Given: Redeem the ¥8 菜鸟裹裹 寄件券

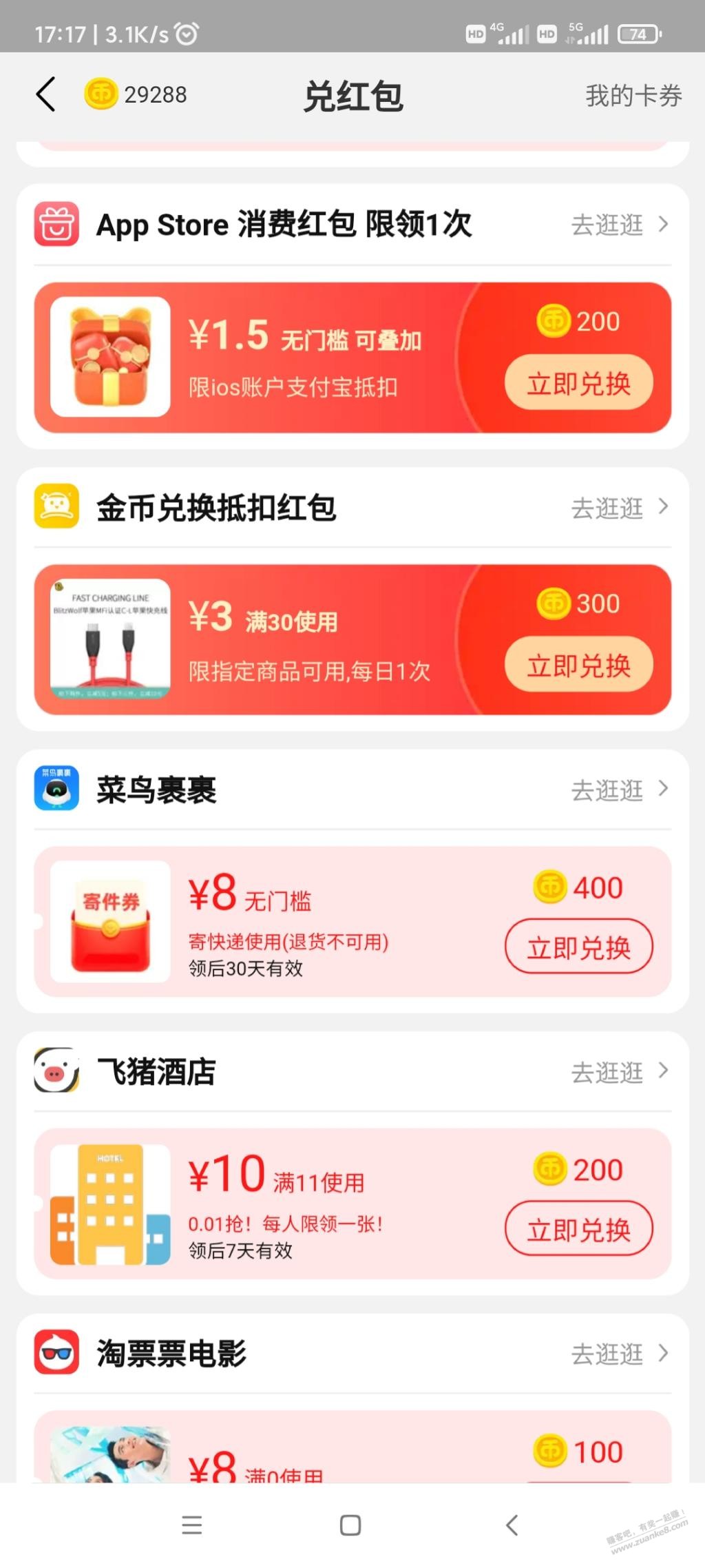Looking at the screenshot, I should coord(578,947).
